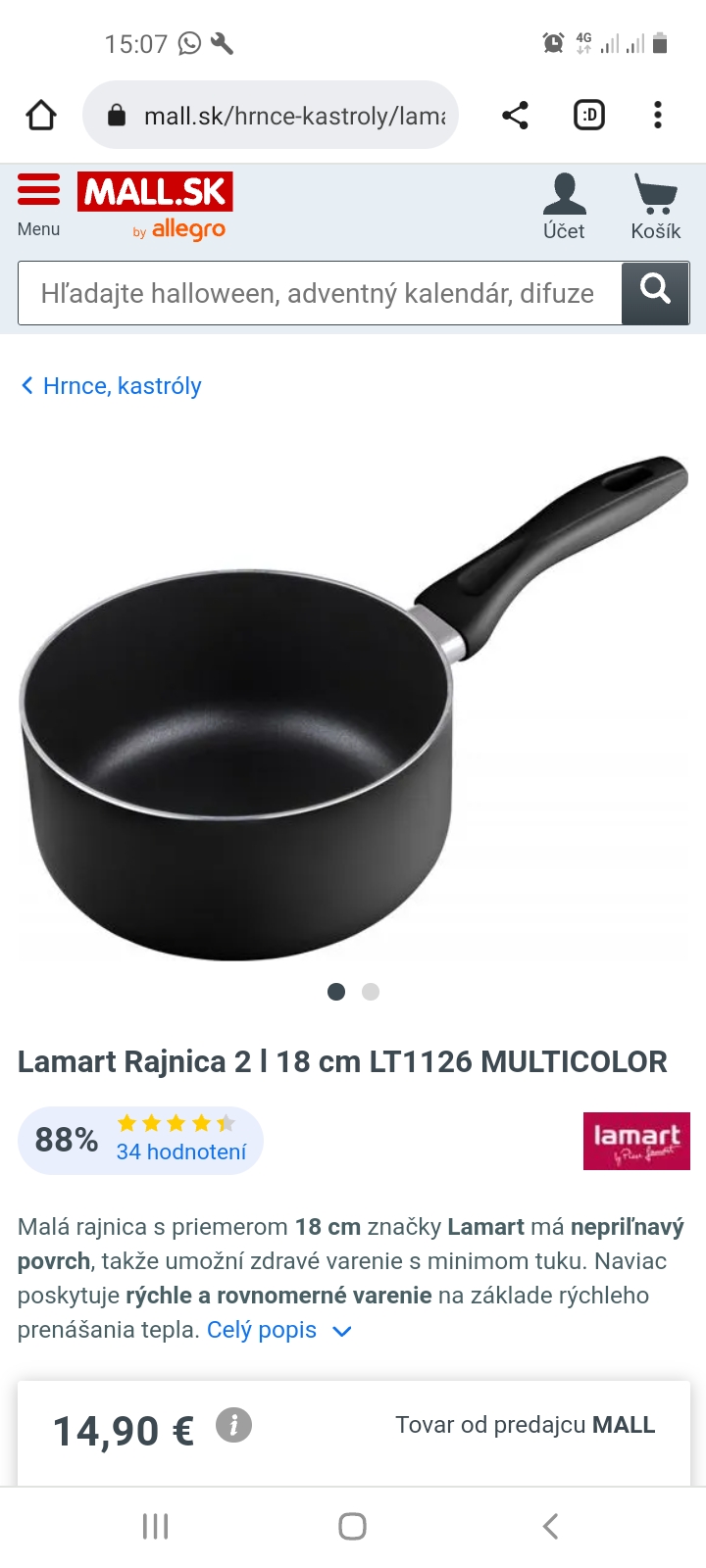Open the 34 hodnotení reviews
Screen dimensions: 706x1568
[x=181, y=1151]
